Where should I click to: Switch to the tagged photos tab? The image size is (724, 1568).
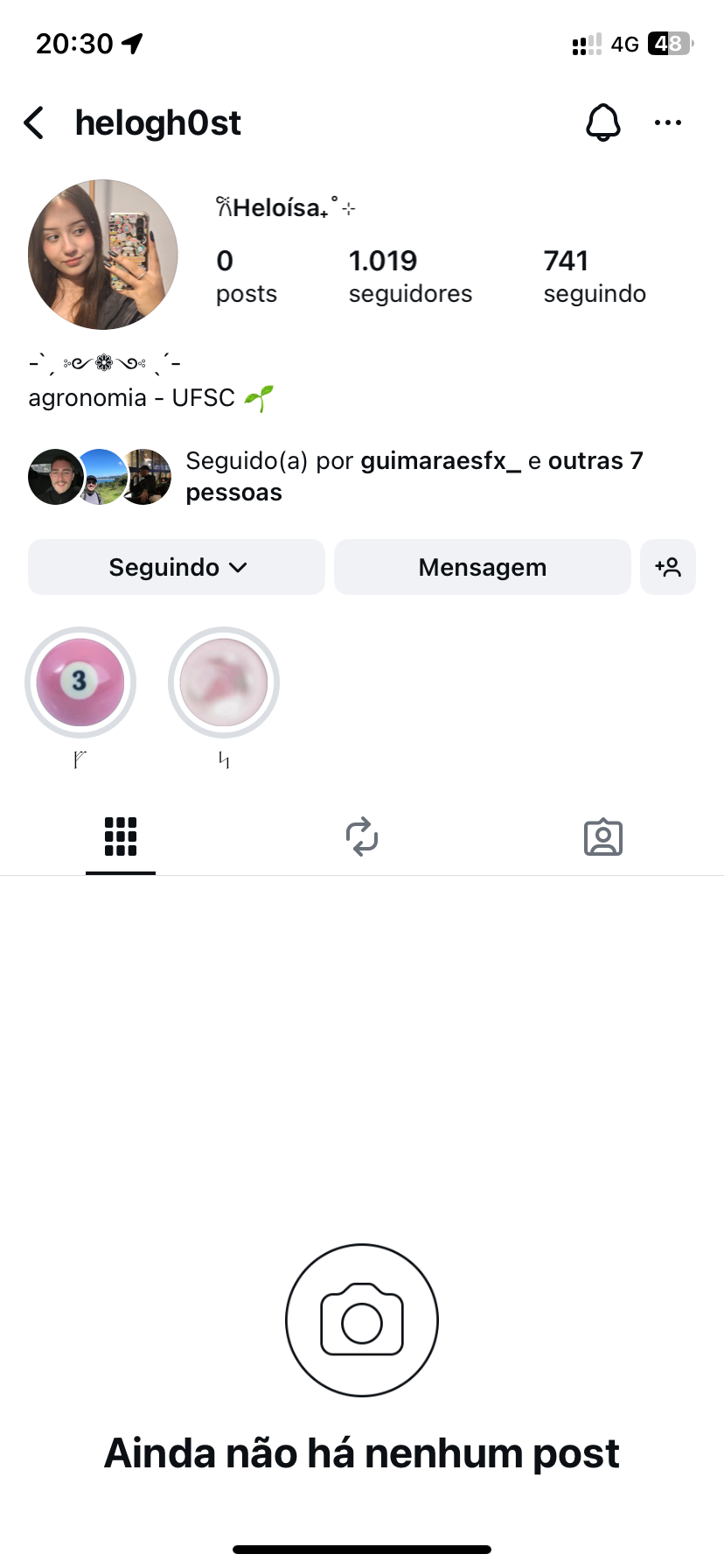coord(602,836)
